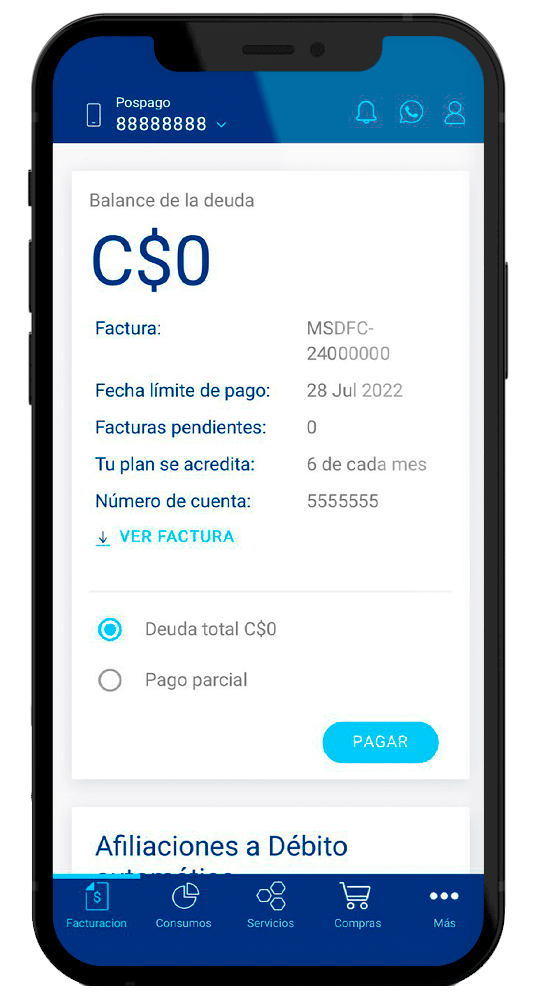
Task: Go to the Consumos tab
Action: [184, 905]
